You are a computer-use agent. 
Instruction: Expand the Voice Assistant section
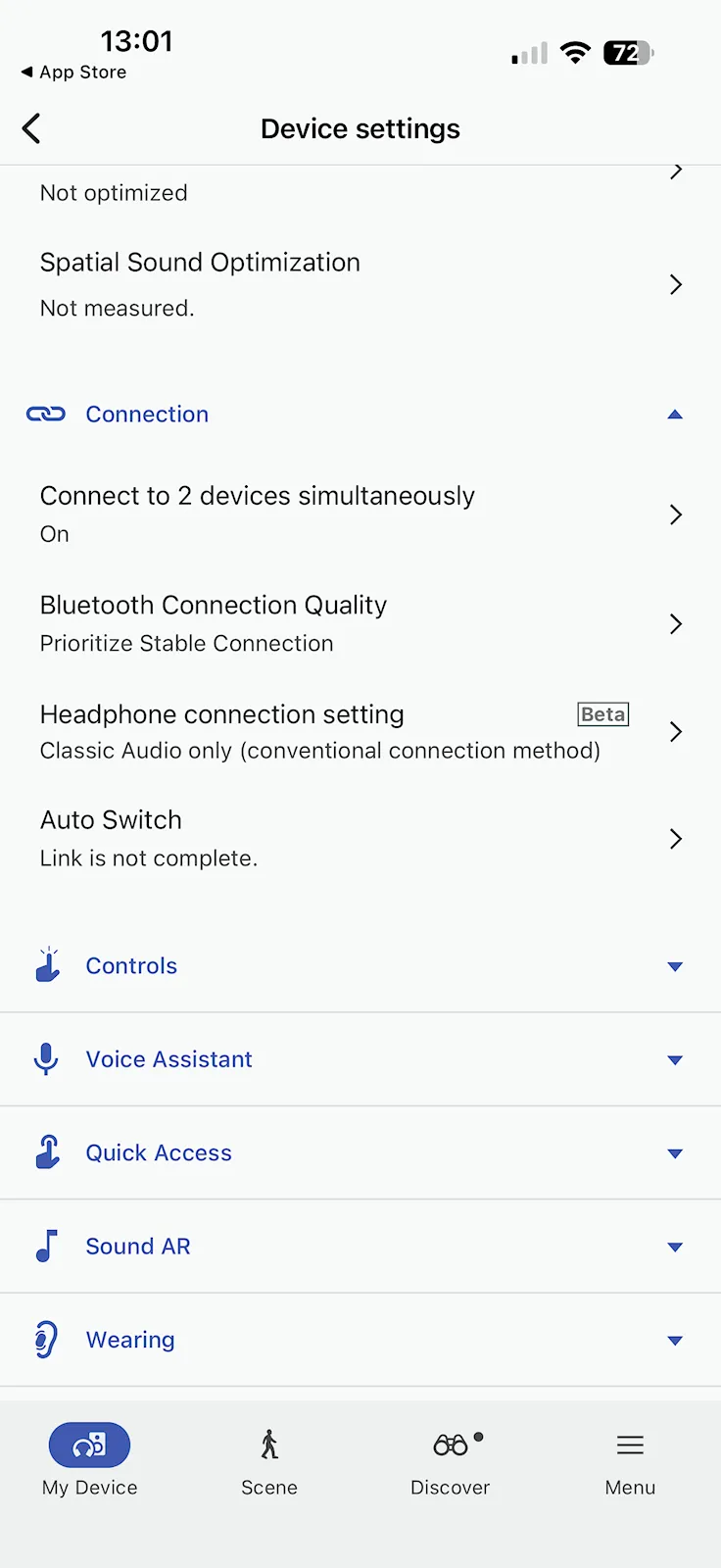tap(360, 1059)
